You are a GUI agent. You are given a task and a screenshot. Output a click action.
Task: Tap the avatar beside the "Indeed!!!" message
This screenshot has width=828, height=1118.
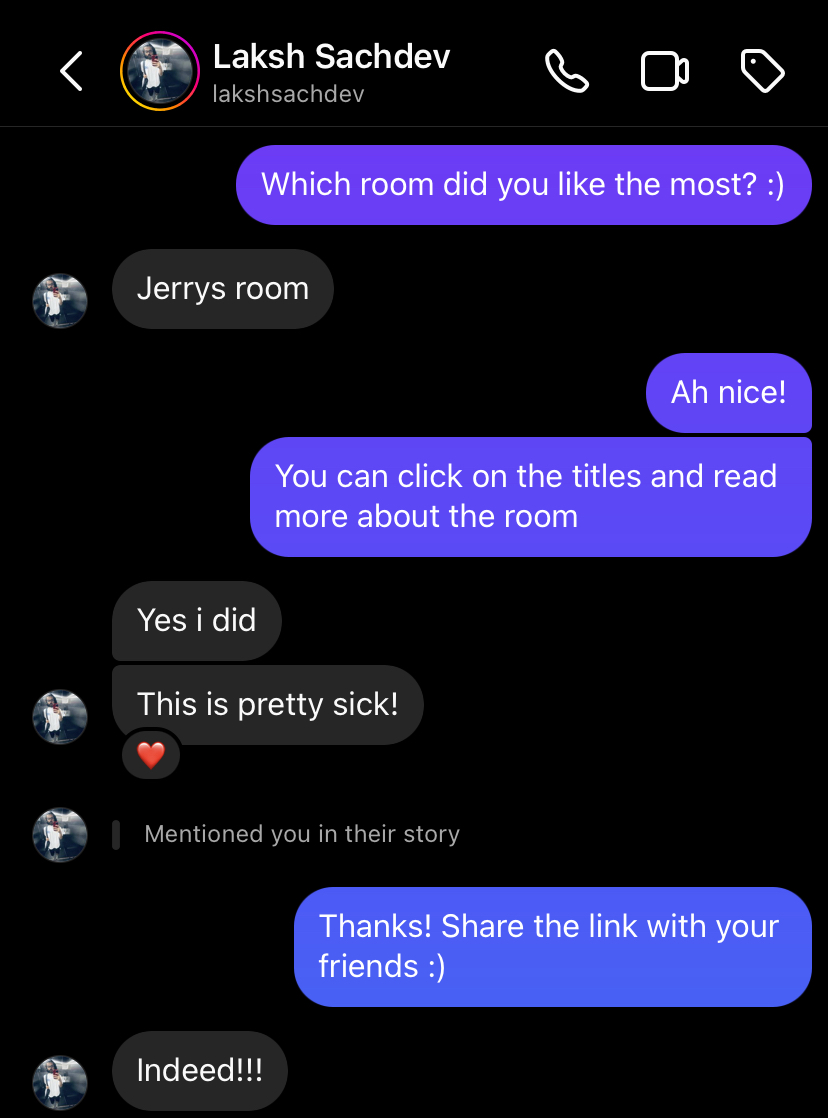(61, 1083)
